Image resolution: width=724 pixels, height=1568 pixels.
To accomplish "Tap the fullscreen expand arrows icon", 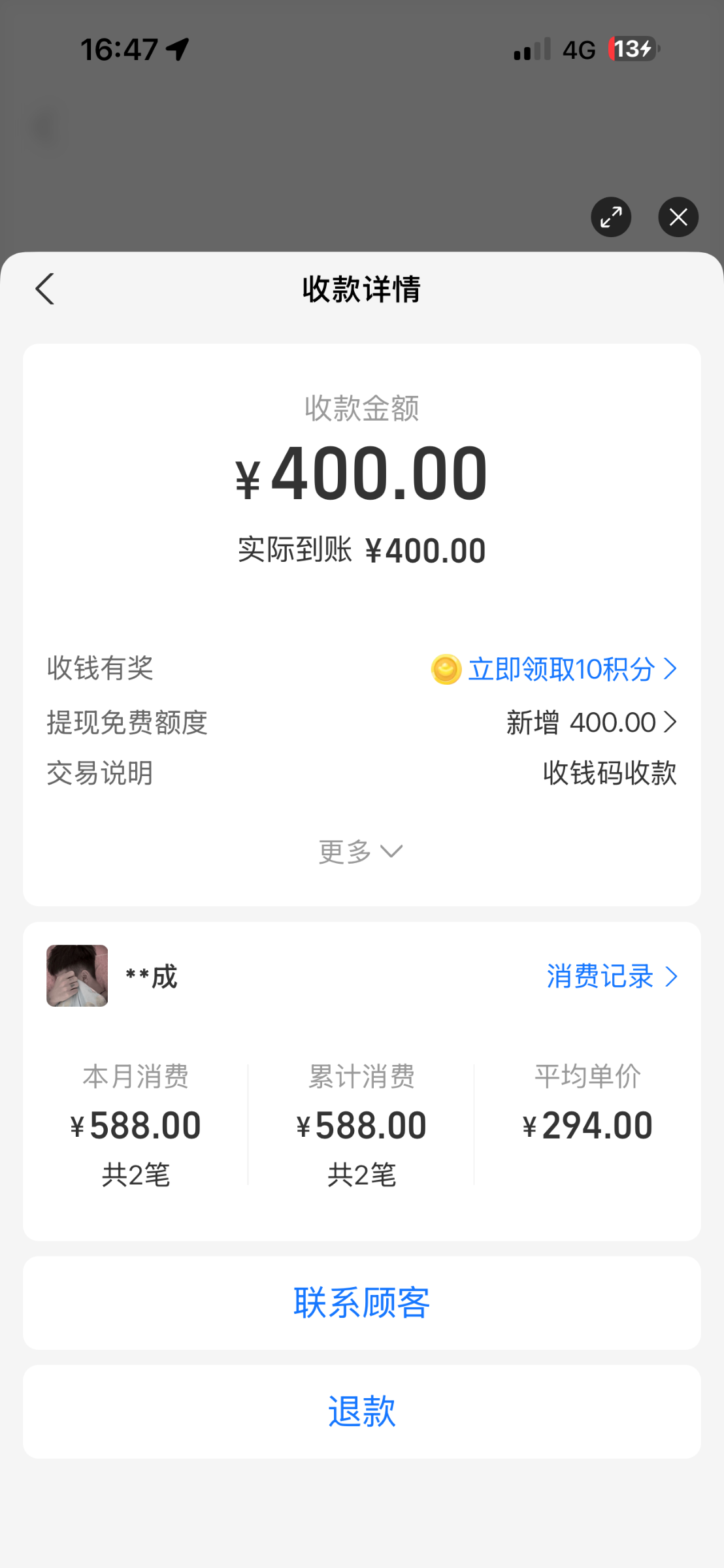I will (x=610, y=217).
